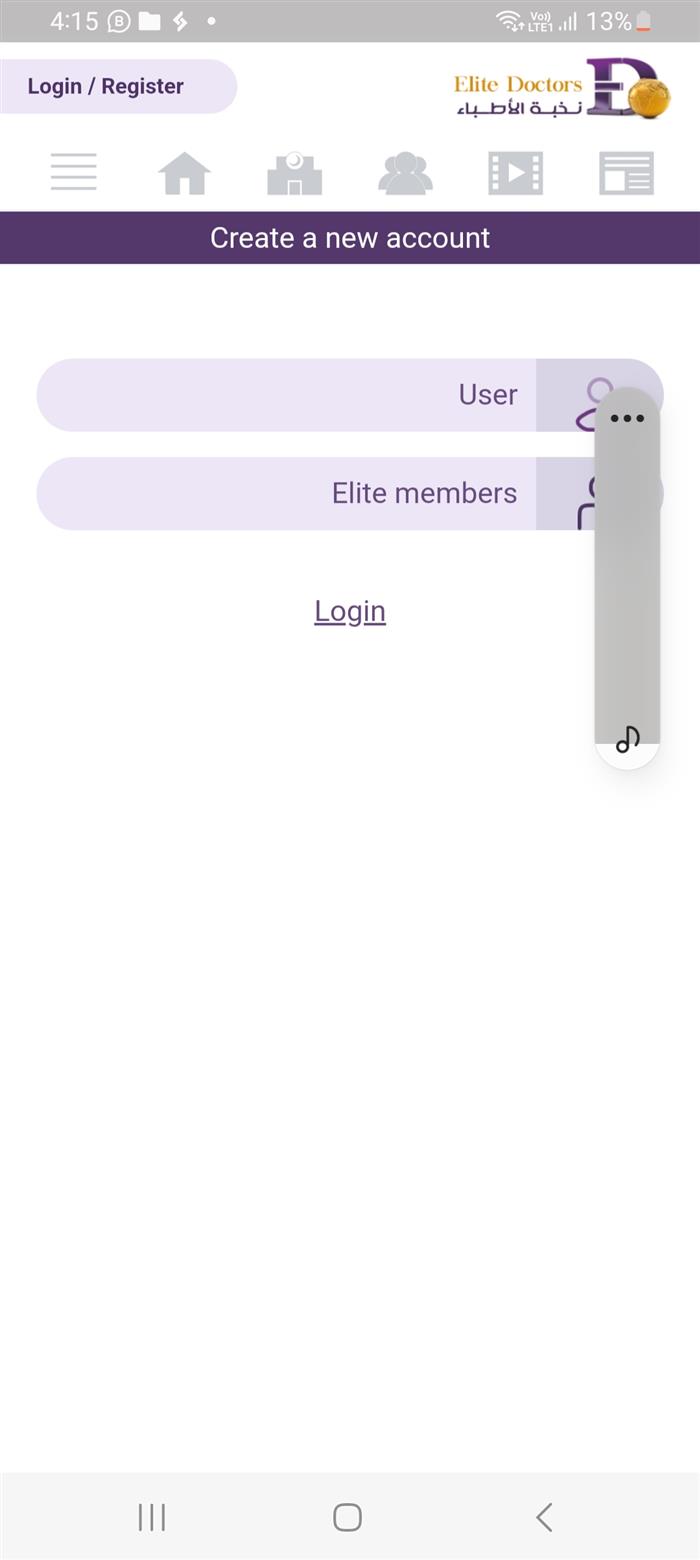The image size is (700, 1560).
Task: Open the floating panel's three-dot menu
Action: coord(627,418)
